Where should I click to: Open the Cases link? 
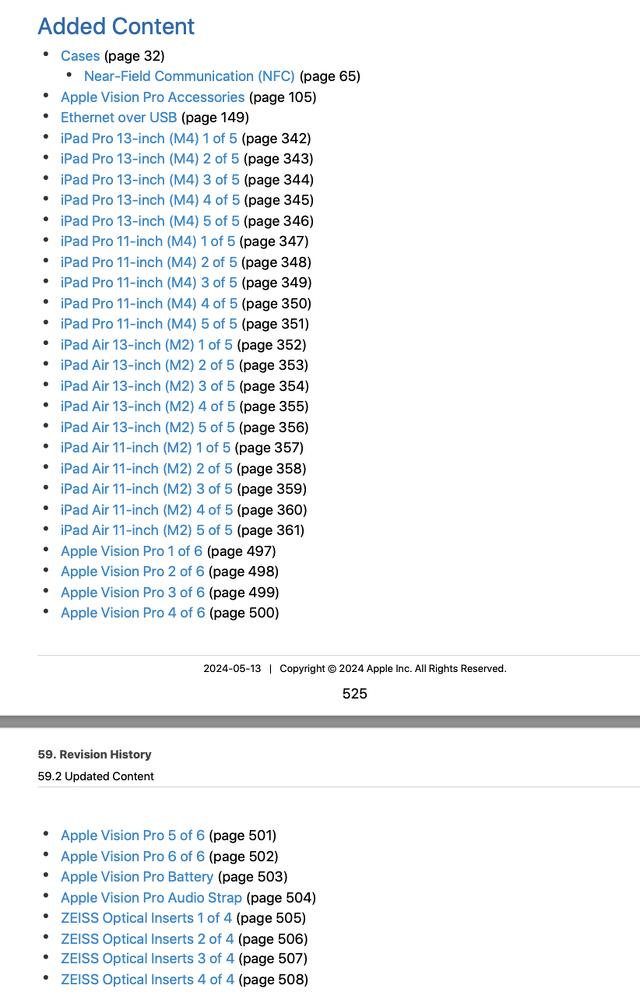tap(80, 56)
